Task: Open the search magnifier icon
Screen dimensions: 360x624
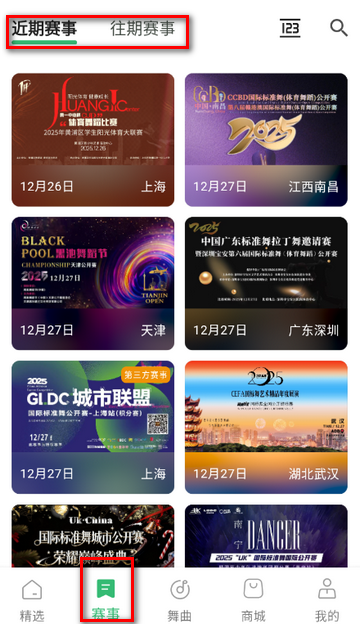Action: pyautogui.click(x=339, y=28)
